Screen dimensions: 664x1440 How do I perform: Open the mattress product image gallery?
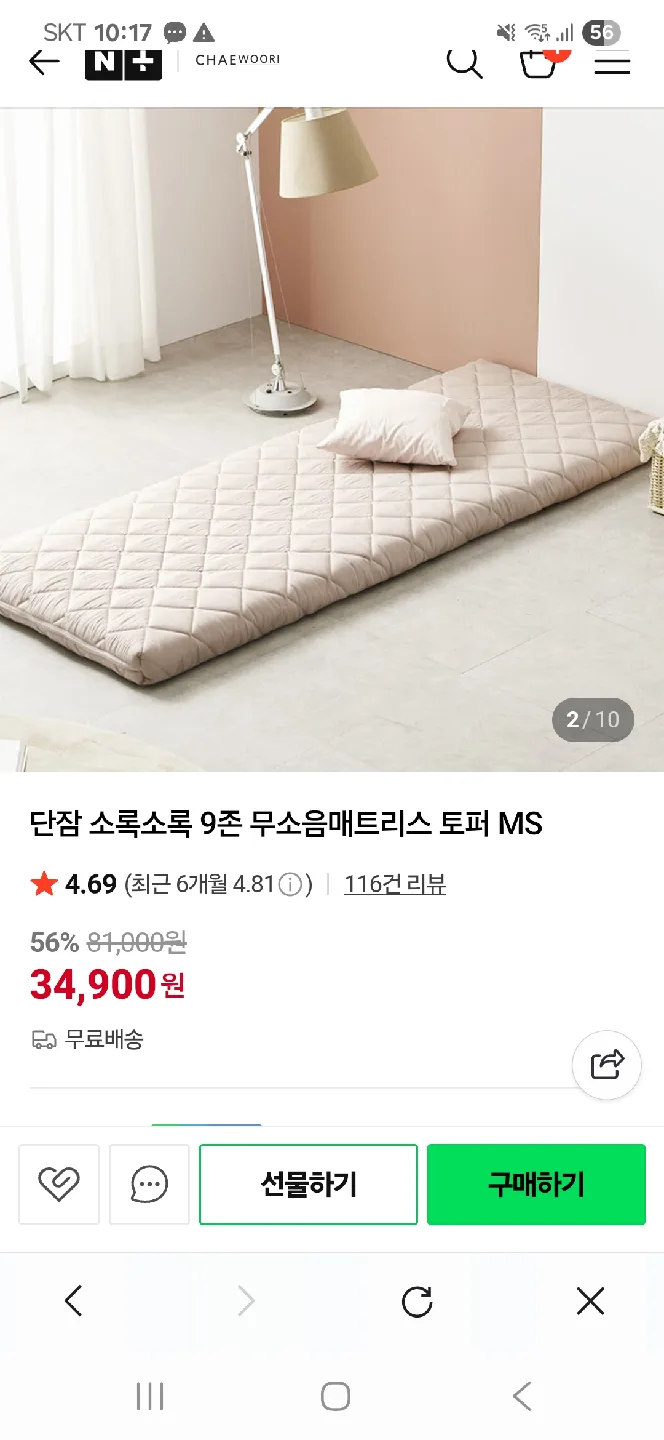(332, 440)
